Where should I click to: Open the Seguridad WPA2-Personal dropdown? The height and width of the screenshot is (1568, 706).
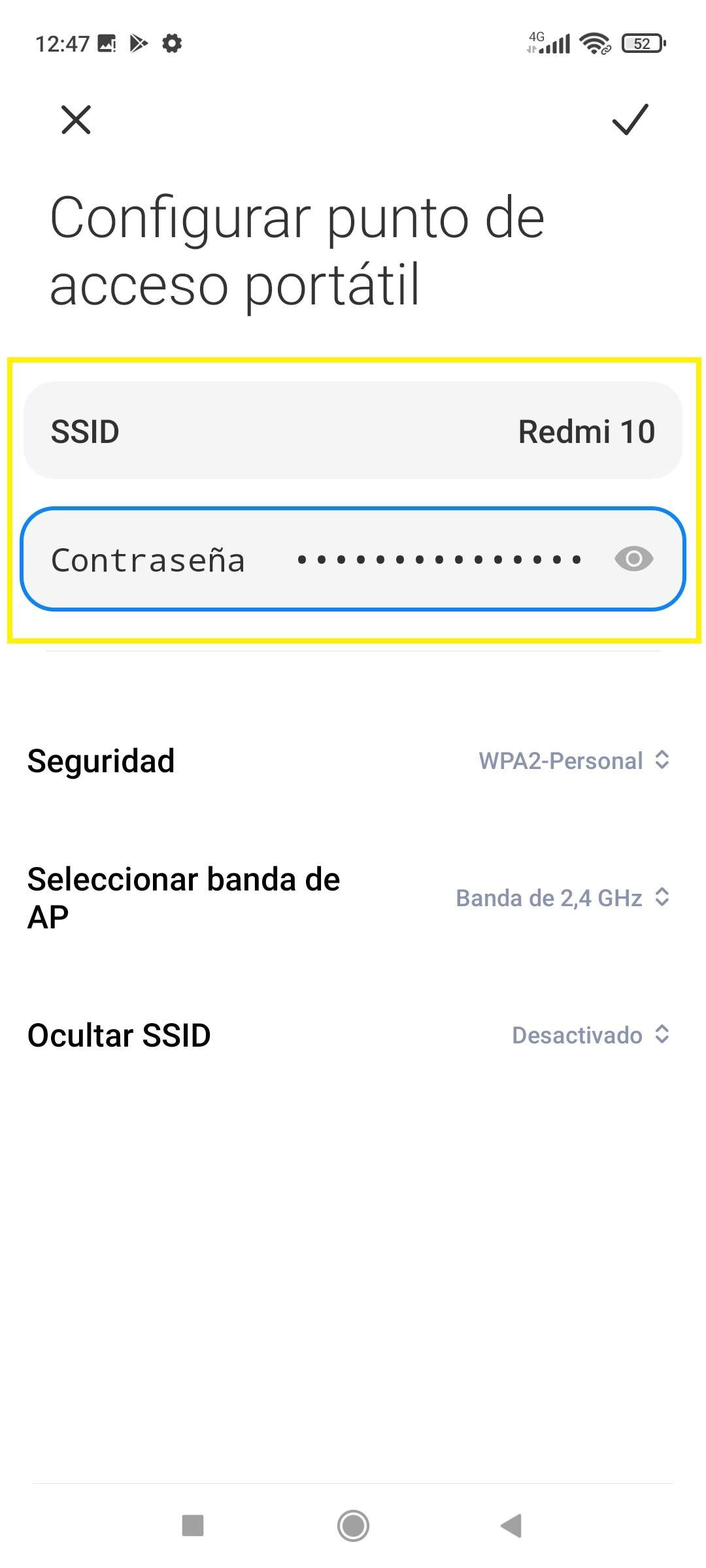pyautogui.click(x=575, y=760)
